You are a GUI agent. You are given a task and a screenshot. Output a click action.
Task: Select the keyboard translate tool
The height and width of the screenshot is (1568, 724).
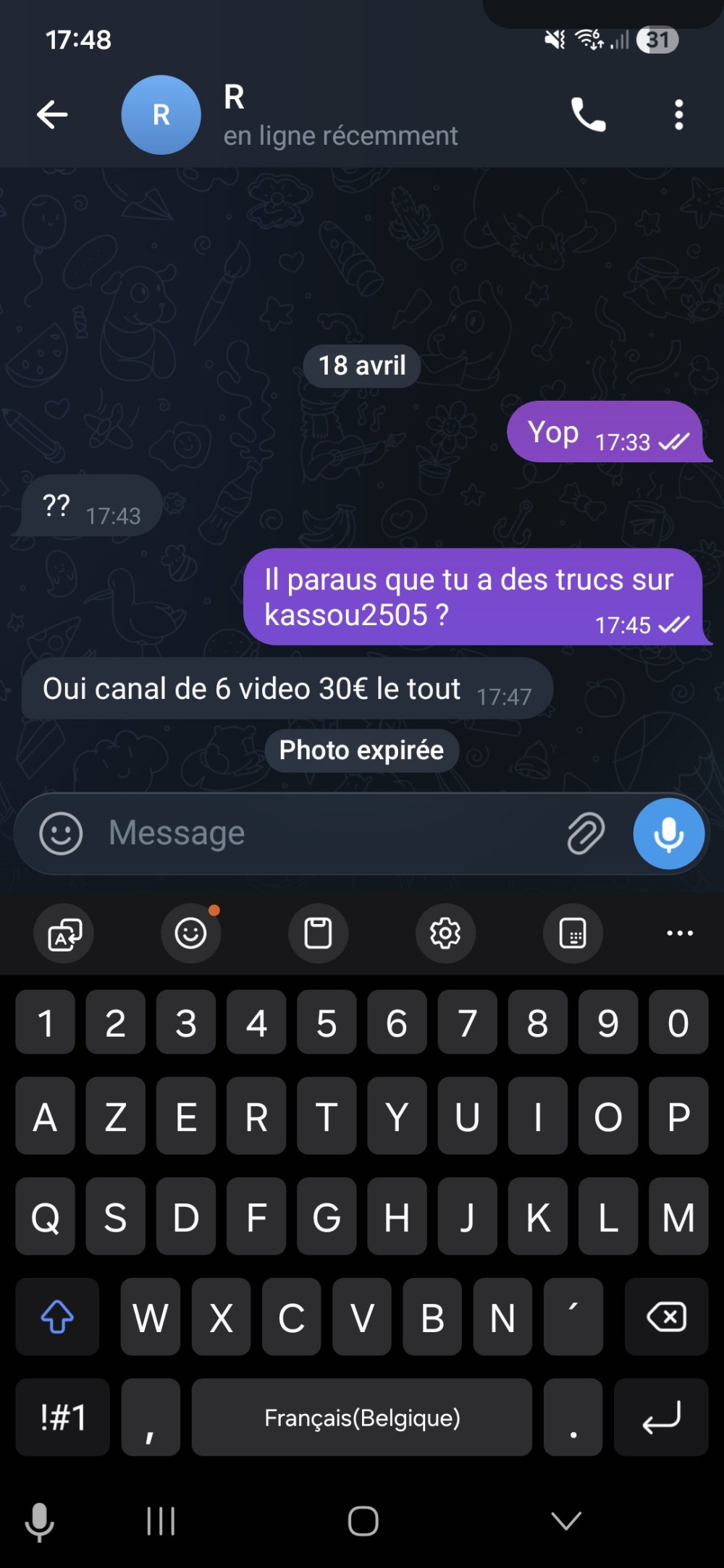point(64,933)
